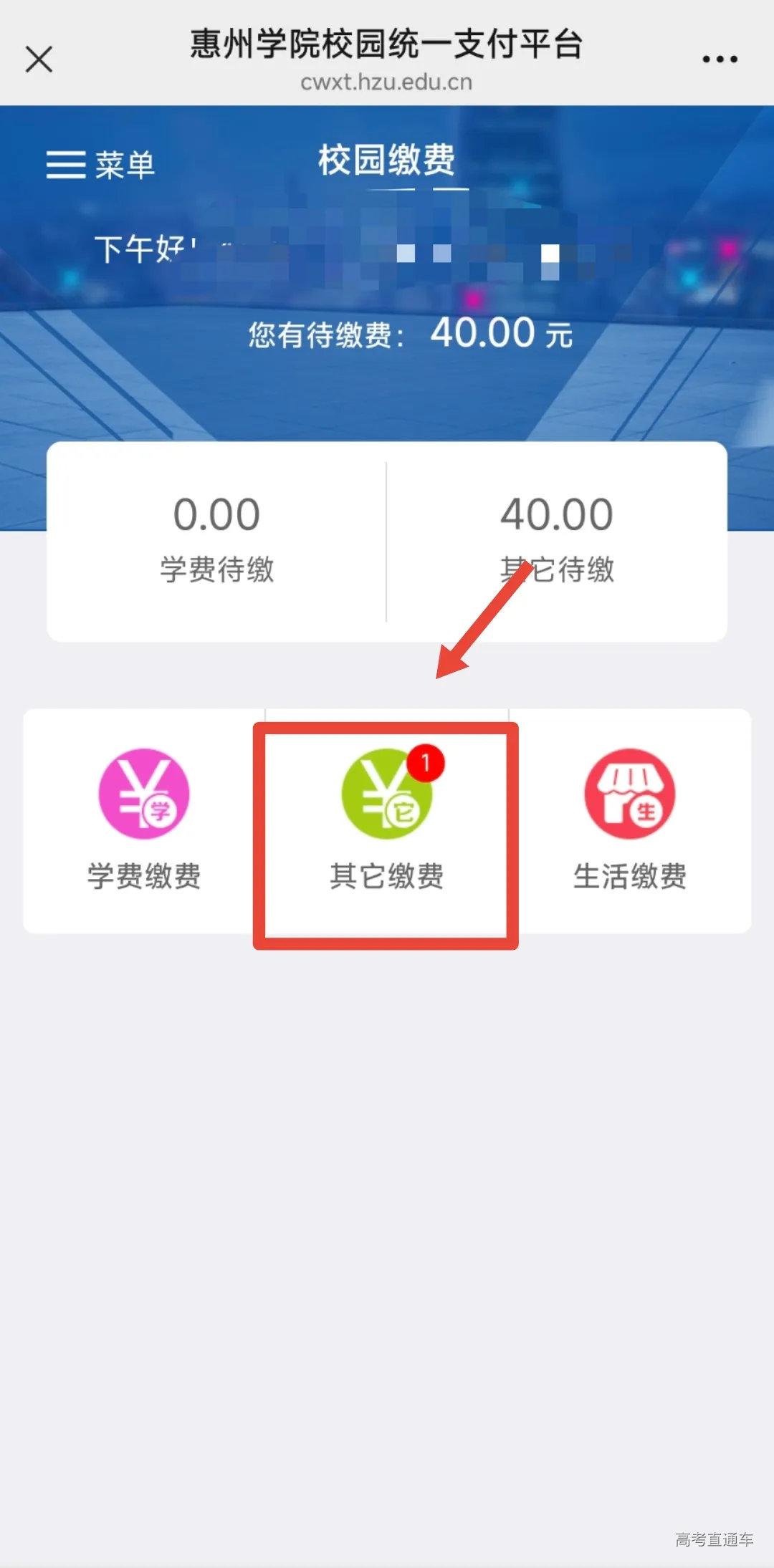
Task: Tap the 生活缴费 living expenses store icon
Action: (x=629, y=795)
